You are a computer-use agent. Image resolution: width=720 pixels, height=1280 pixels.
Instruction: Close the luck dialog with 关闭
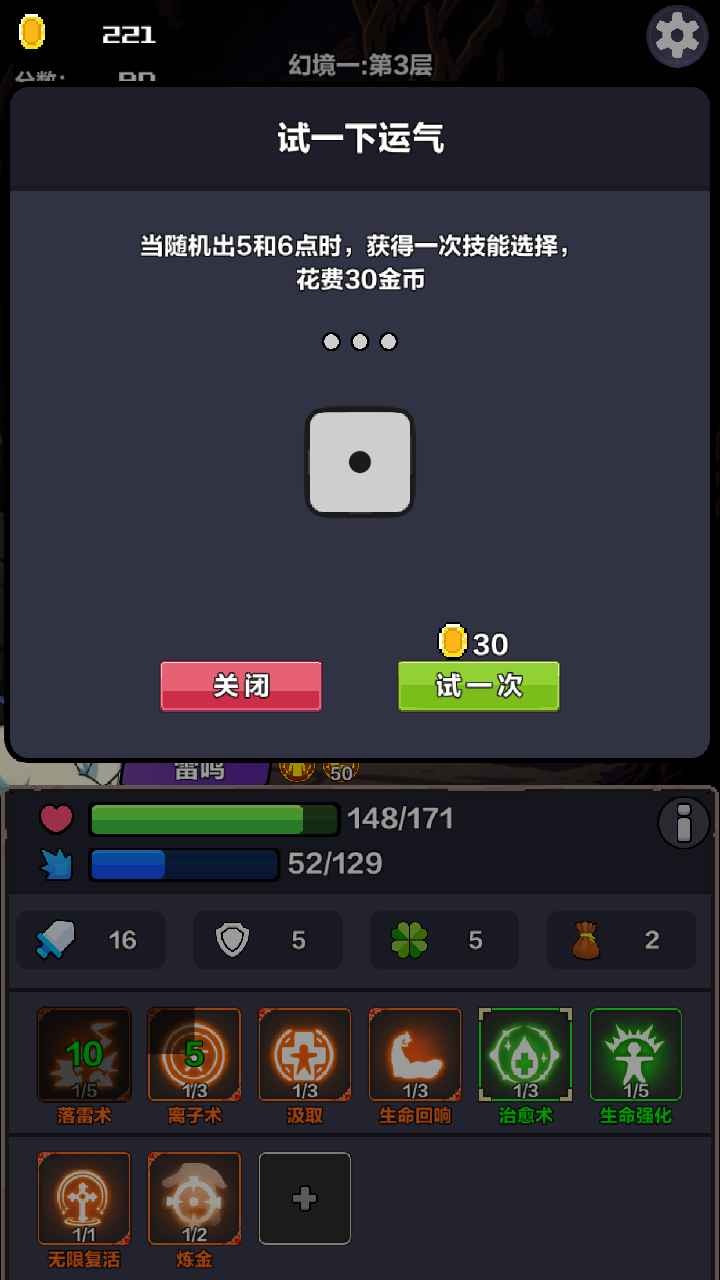[x=241, y=686]
